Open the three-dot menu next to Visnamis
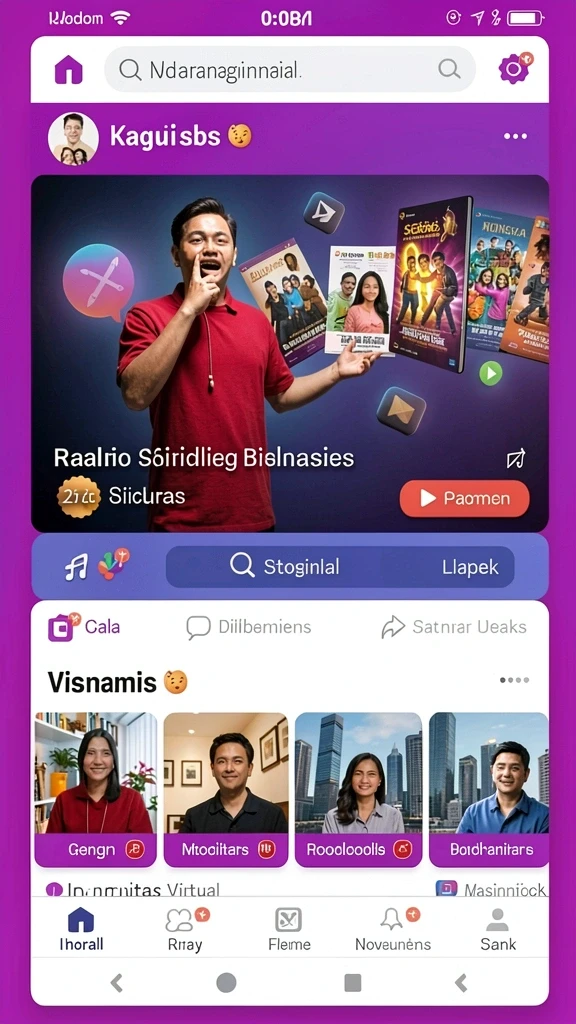 pyautogui.click(x=515, y=680)
